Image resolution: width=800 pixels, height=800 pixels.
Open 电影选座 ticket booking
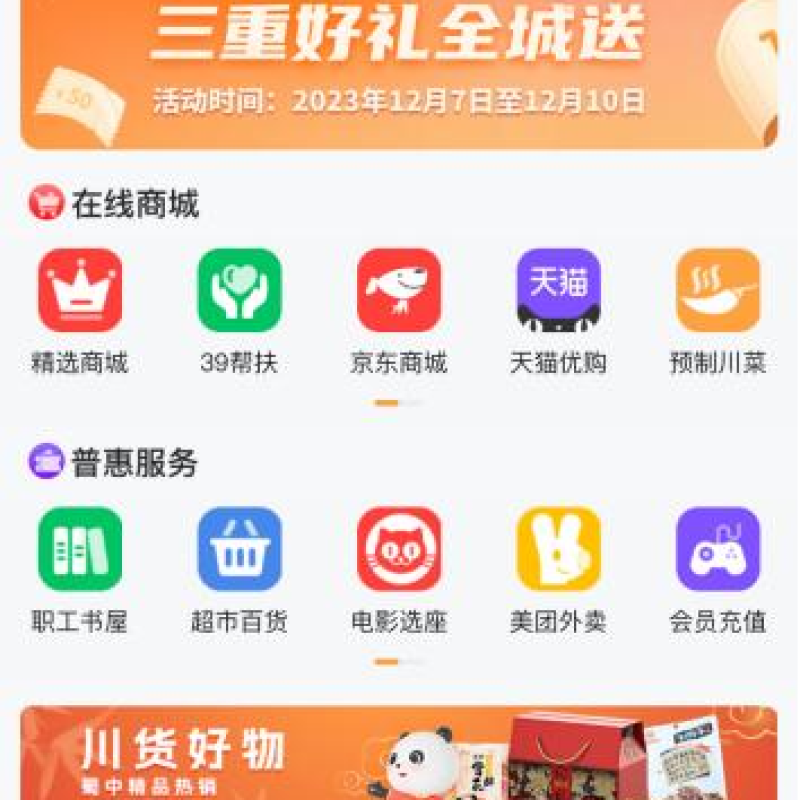[399, 550]
